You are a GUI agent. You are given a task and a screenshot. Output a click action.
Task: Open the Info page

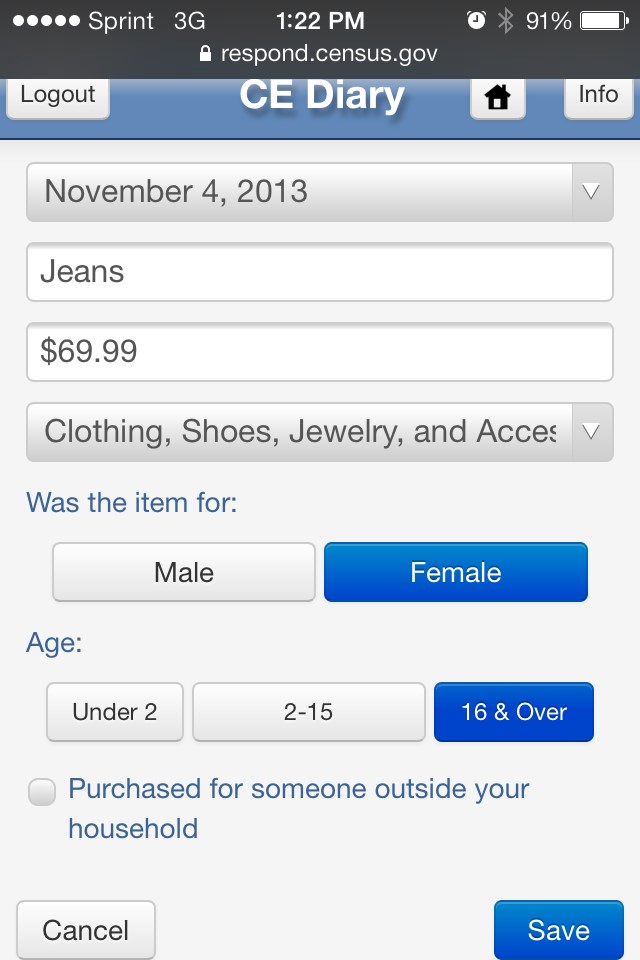[x=598, y=96]
